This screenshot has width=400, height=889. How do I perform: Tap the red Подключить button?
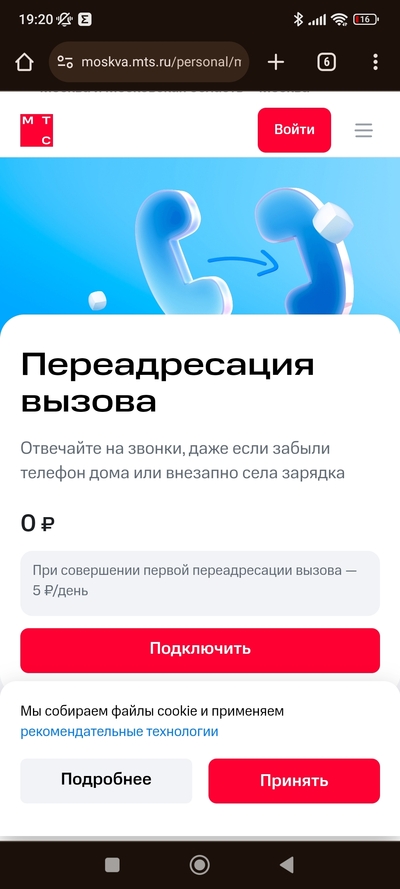(x=200, y=650)
